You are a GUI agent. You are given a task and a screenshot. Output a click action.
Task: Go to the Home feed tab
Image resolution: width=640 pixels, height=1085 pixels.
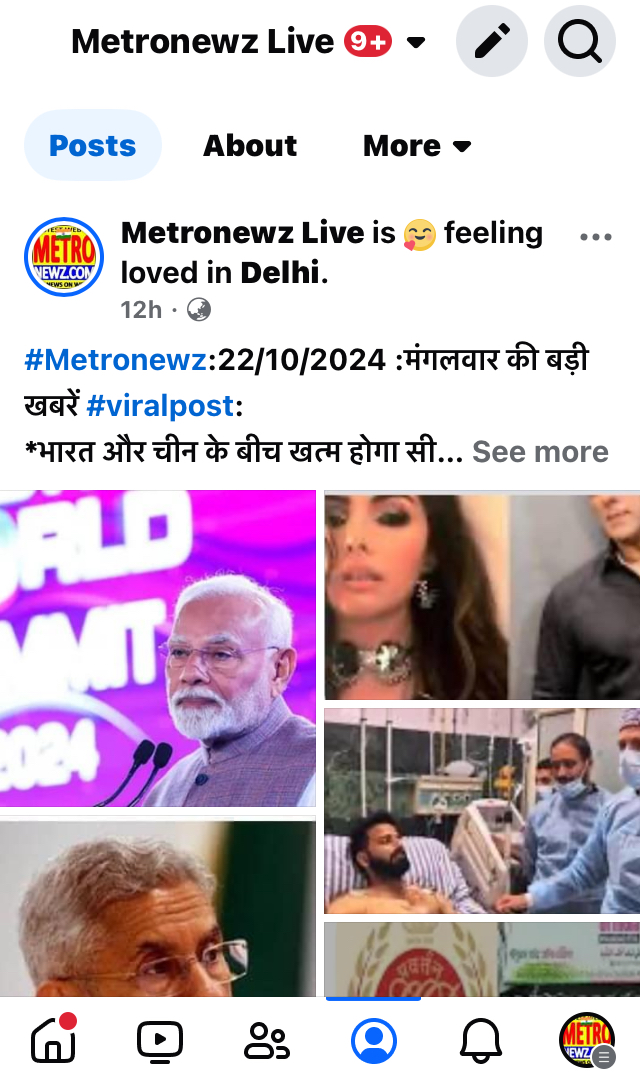tap(53, 1040)
